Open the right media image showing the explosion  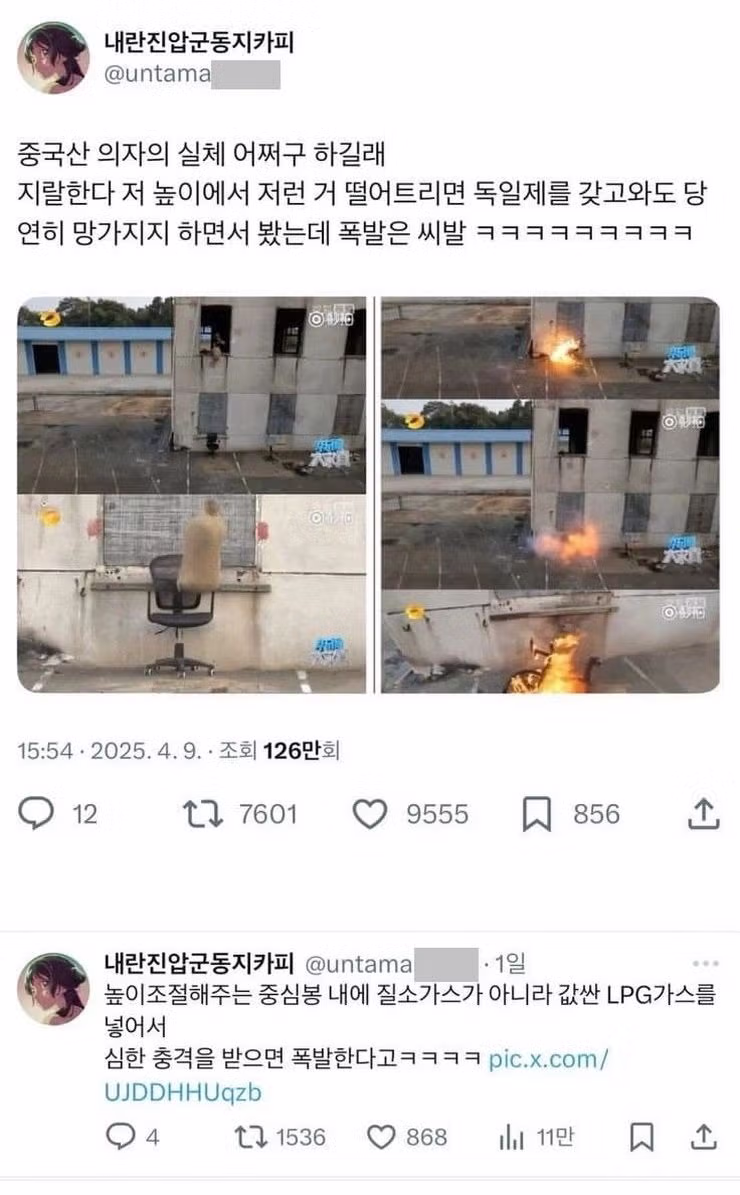[x=550, y=495]
